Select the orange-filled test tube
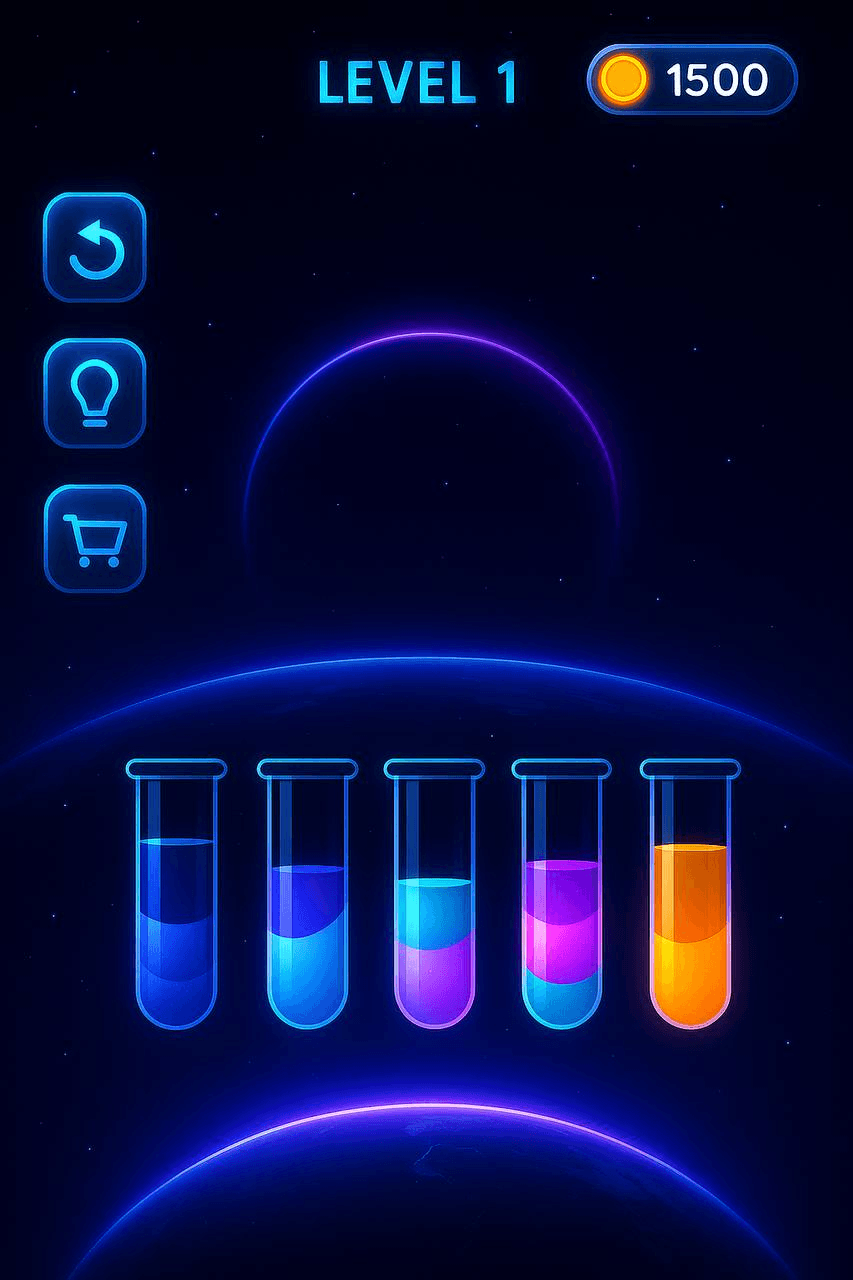Image resolution: width=853 pixels, height=1280 pixels. coord(690,930)
